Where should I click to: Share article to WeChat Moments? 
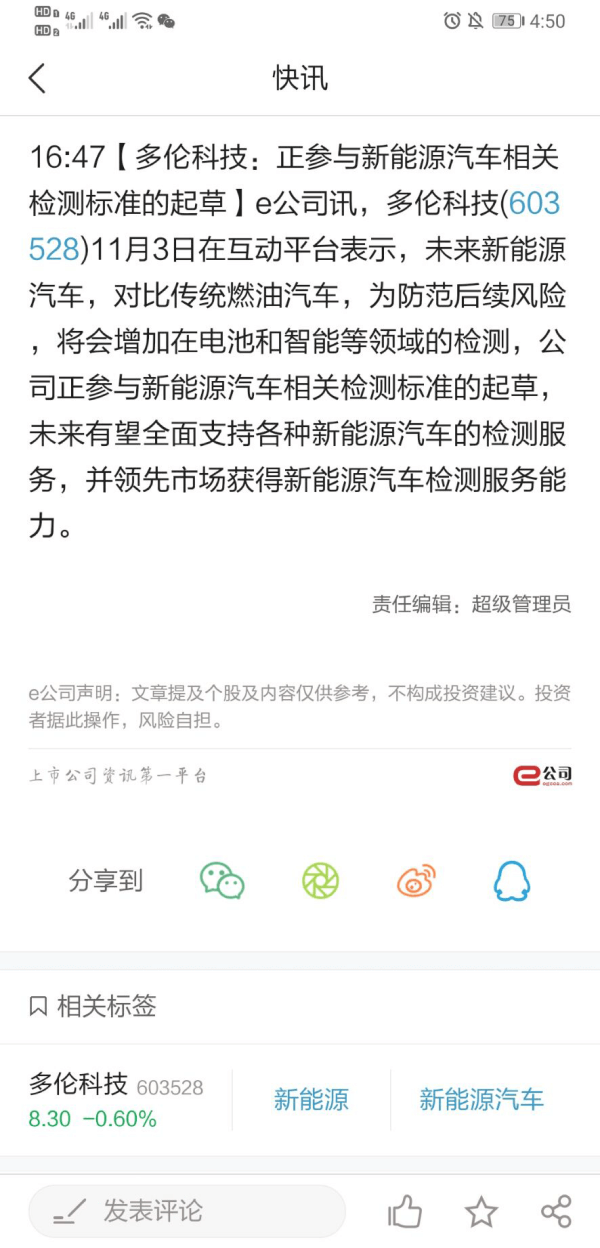coord(321,881)
